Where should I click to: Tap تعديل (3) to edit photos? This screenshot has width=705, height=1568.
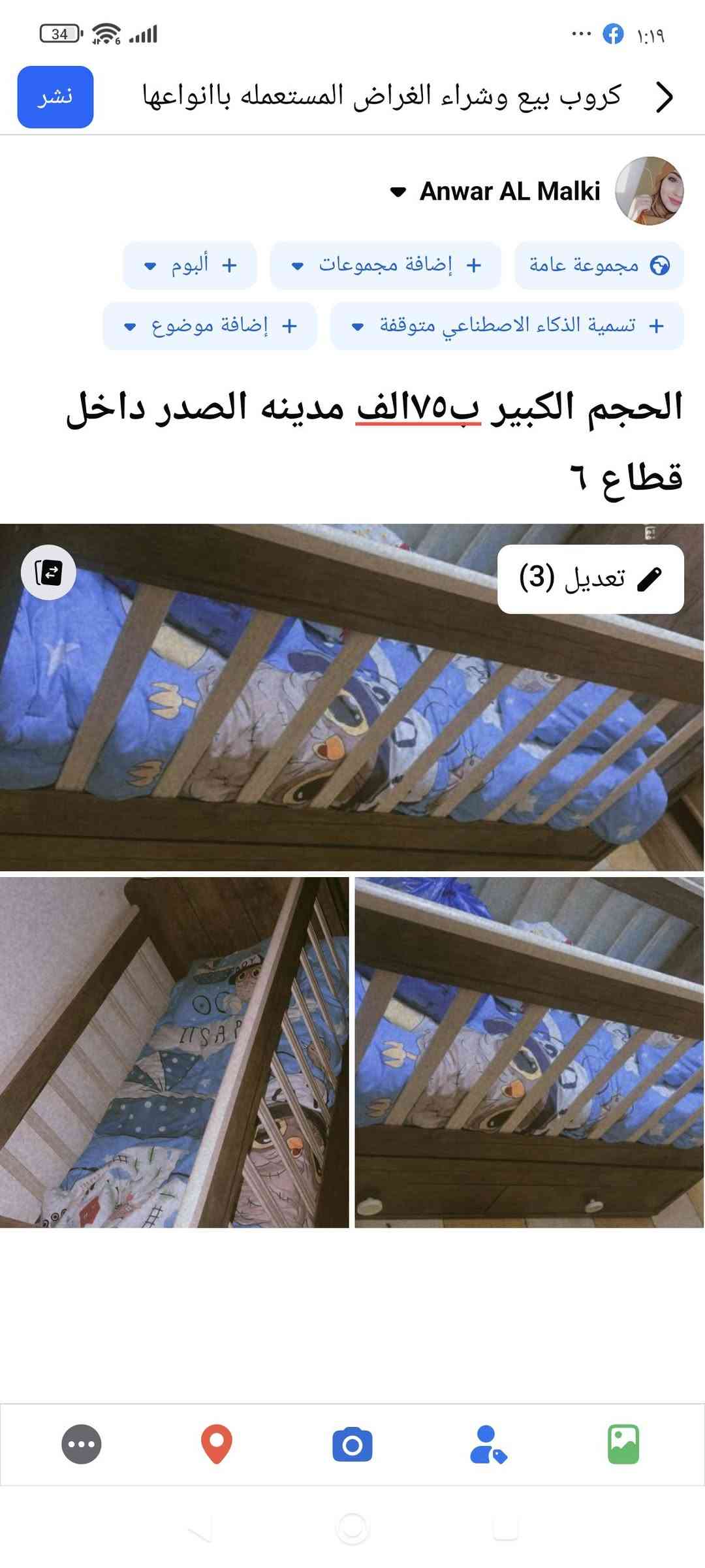(590, 579)
